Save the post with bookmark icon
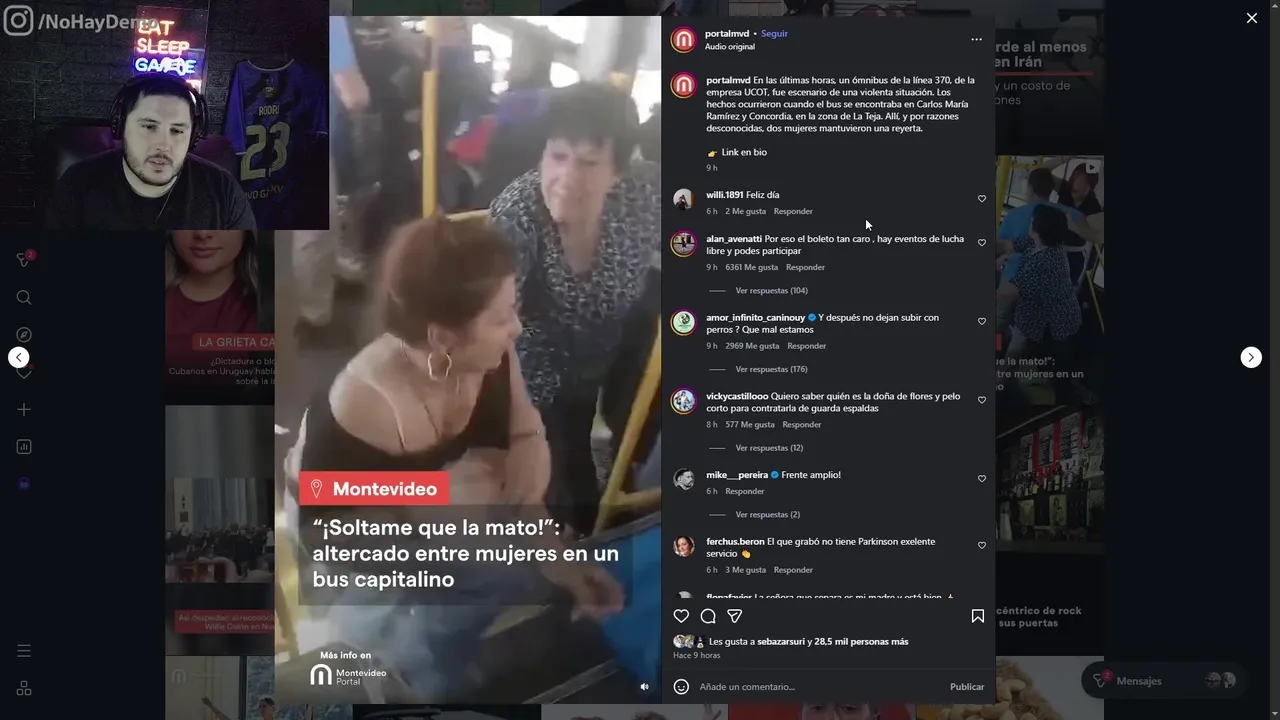This screenshot has height=720, width=1280. pyautogui.click(x=978, y=616)
